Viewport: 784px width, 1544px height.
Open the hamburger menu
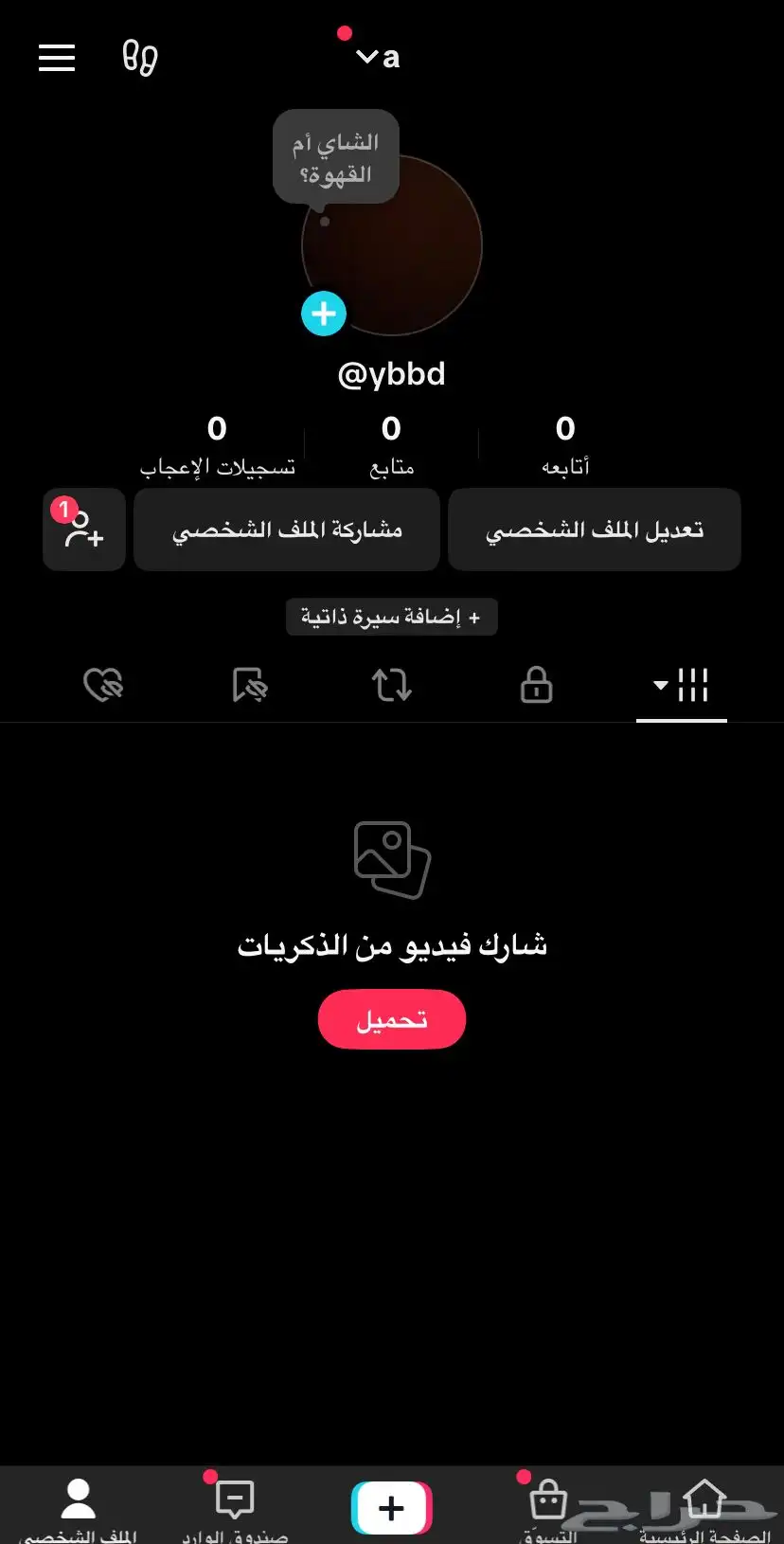click(x=57, y=58)
